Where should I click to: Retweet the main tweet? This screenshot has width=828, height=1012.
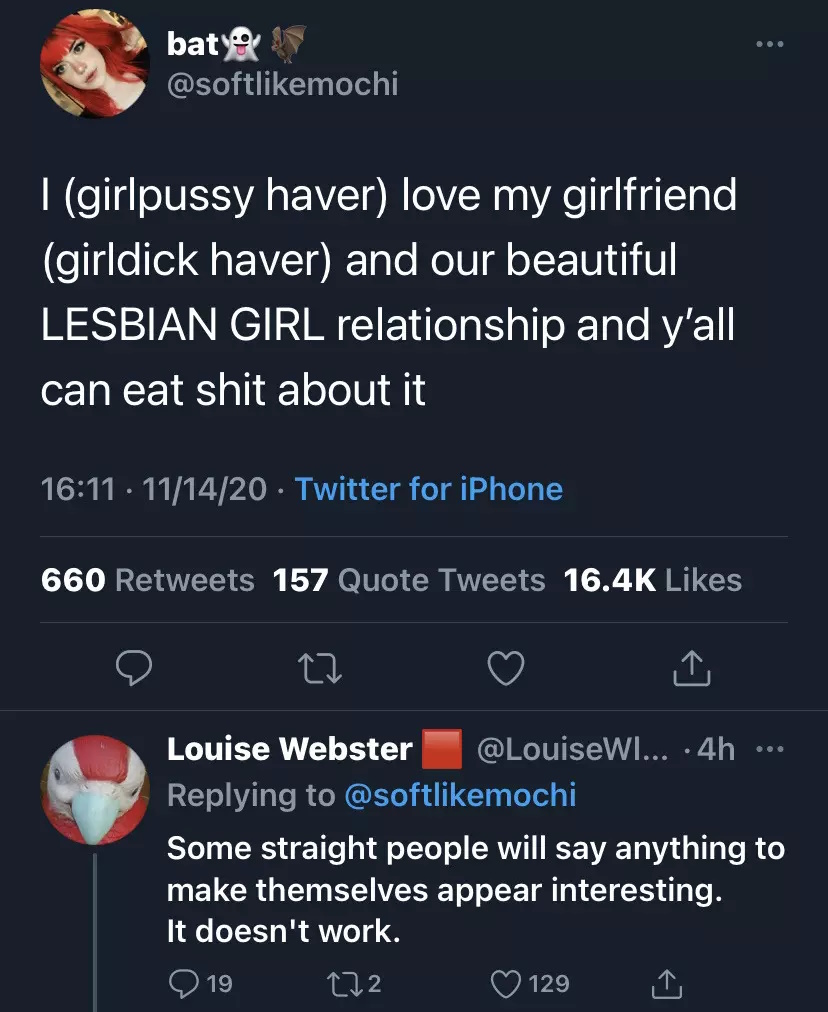click(x=320, y=668)
